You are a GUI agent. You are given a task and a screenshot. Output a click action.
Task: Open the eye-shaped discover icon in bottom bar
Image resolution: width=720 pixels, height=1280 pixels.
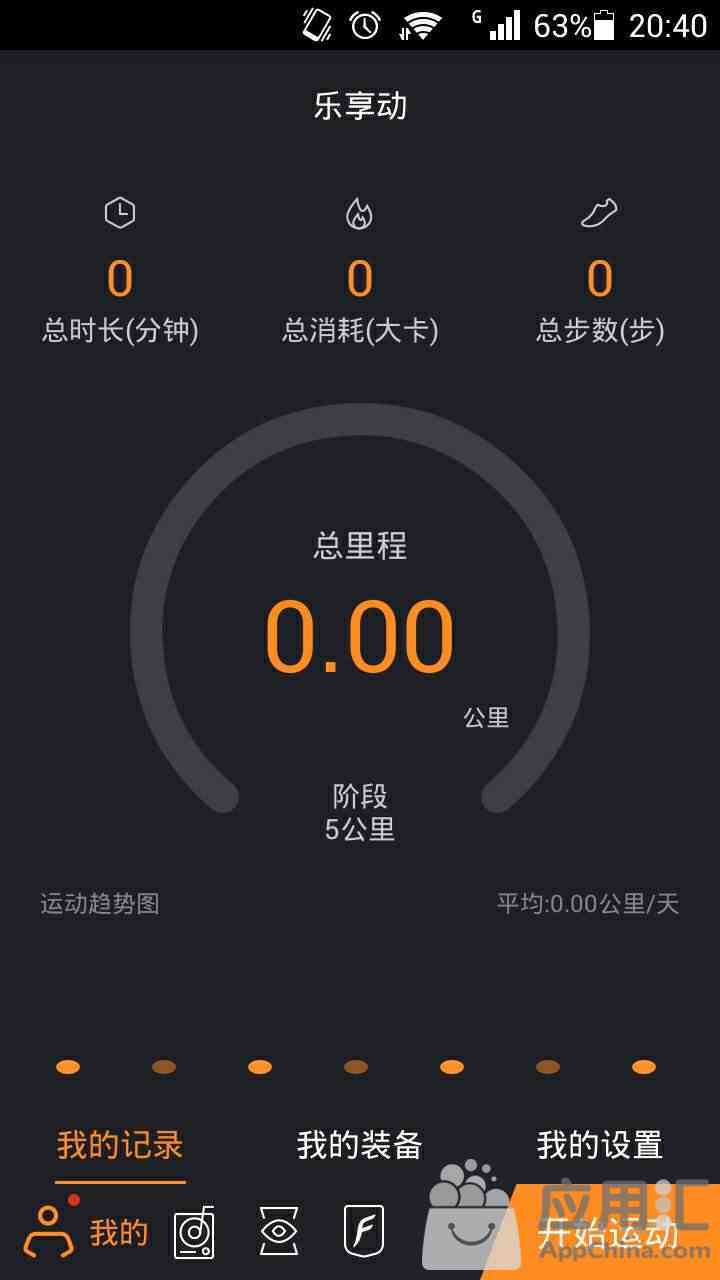278,1231
